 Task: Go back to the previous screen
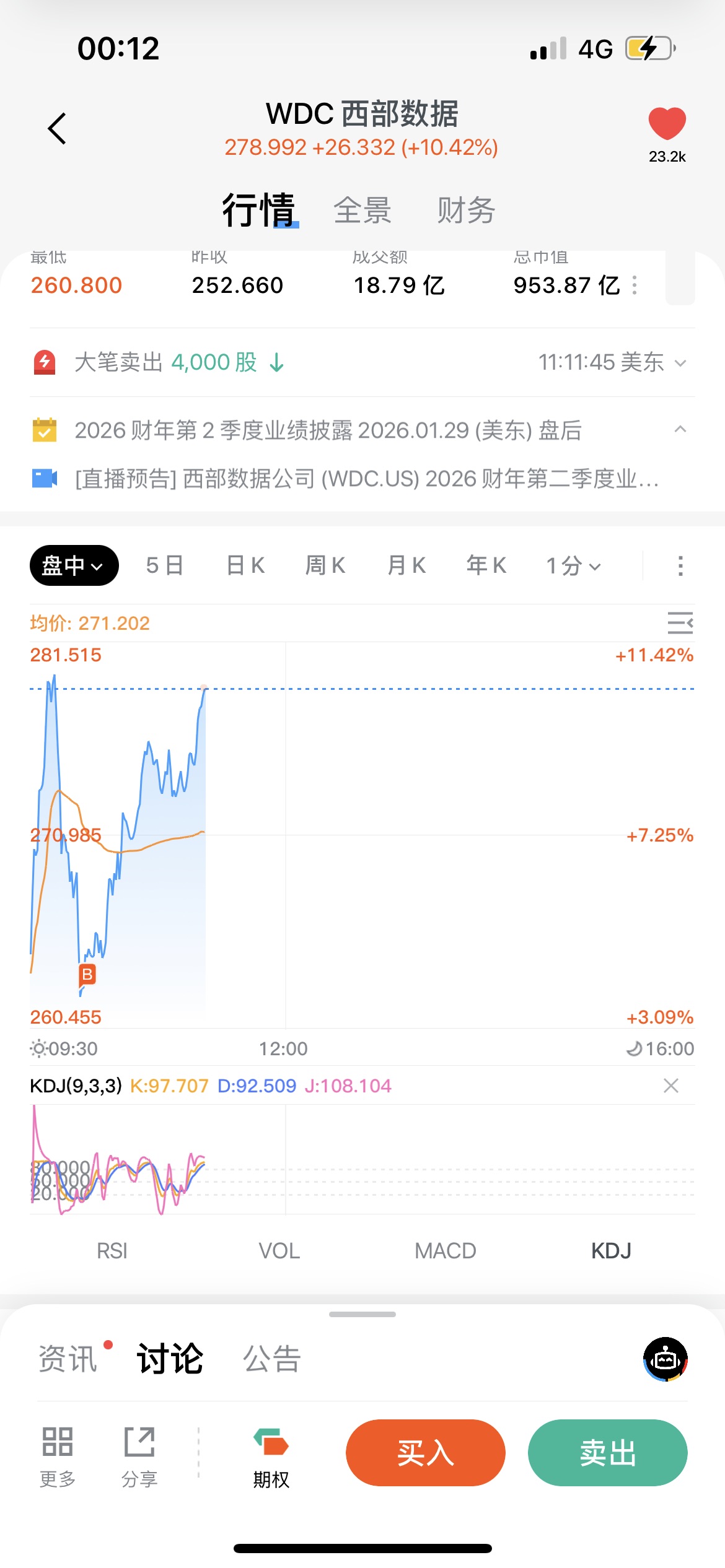[x=57, y=129]
